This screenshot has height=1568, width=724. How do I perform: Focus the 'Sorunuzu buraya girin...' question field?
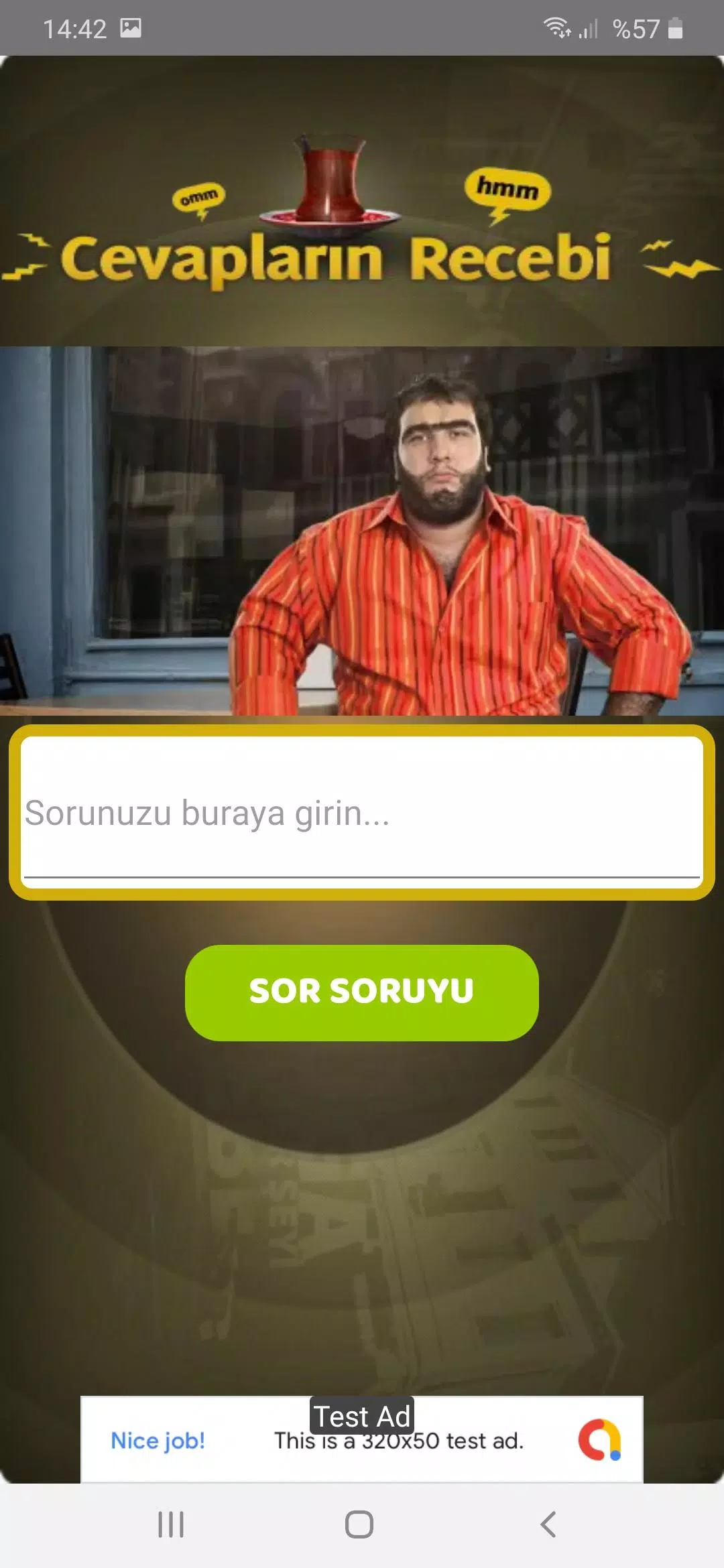tap(362, 812)
